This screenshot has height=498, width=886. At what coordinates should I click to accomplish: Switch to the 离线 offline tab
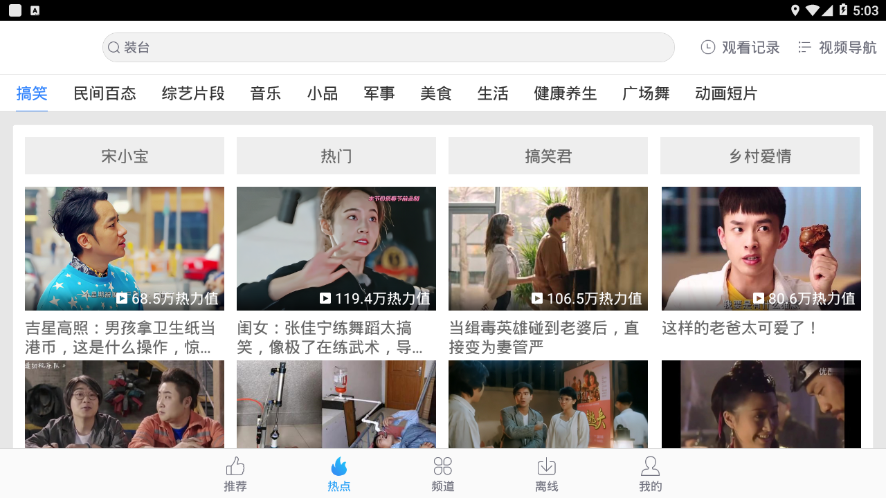(546, 473)
